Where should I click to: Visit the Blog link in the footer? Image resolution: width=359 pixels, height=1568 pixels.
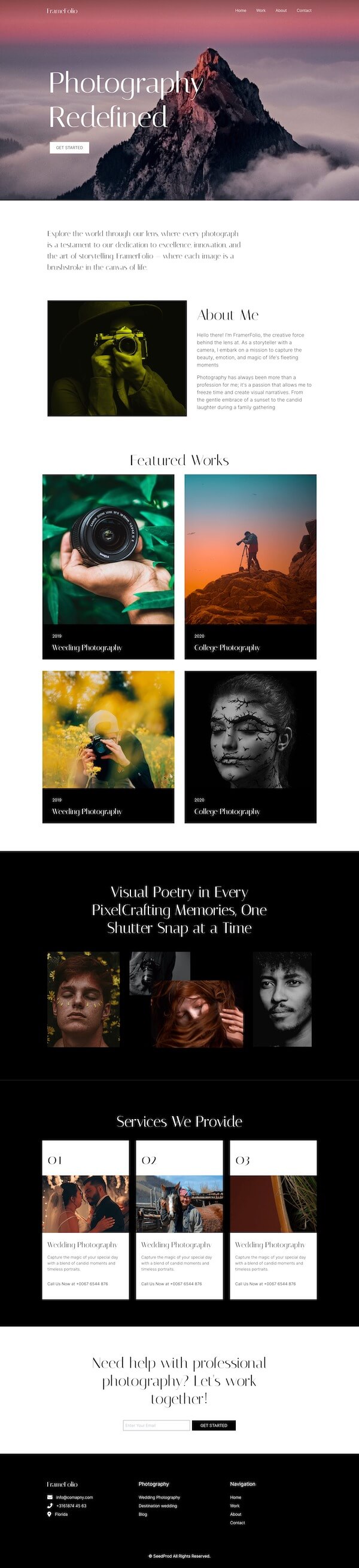(x=142, y=1514)
